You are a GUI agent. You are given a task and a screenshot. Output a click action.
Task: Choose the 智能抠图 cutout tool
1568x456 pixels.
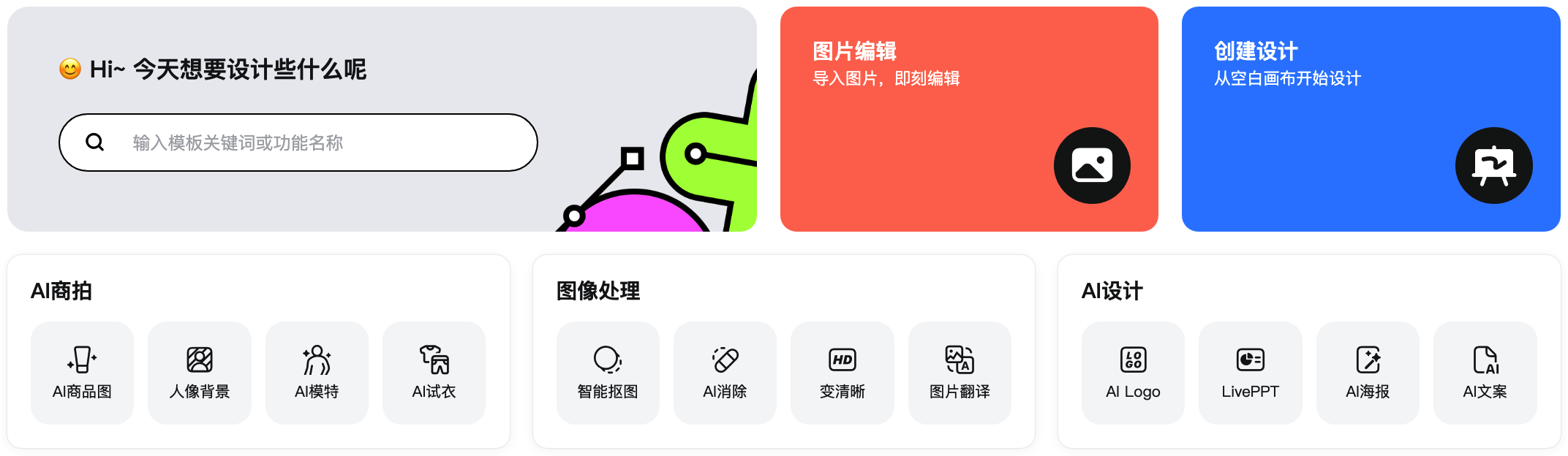pyautogui.click(x=608, y=373)
